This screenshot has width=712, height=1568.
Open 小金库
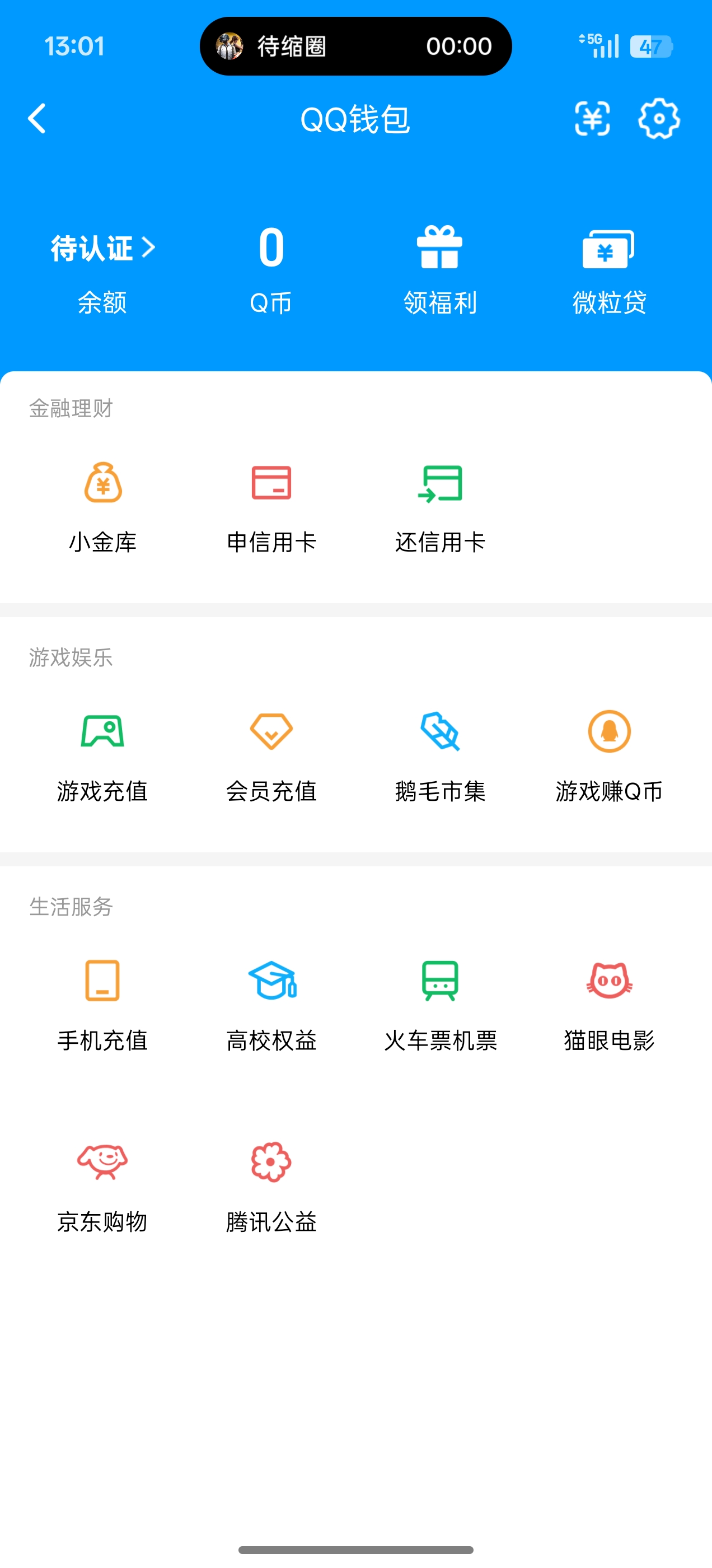tap(102, 506)
